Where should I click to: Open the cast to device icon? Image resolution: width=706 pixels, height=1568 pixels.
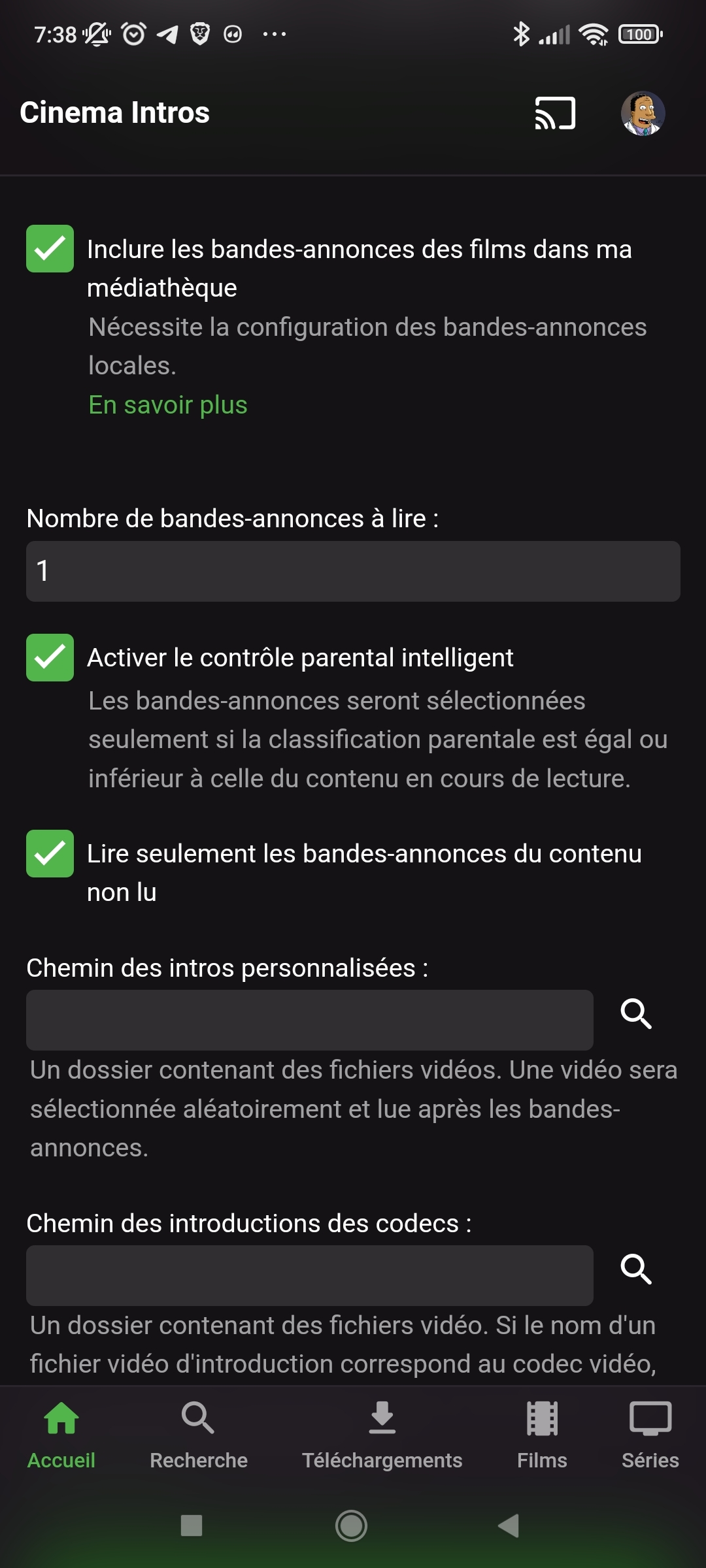coord(555,113)
